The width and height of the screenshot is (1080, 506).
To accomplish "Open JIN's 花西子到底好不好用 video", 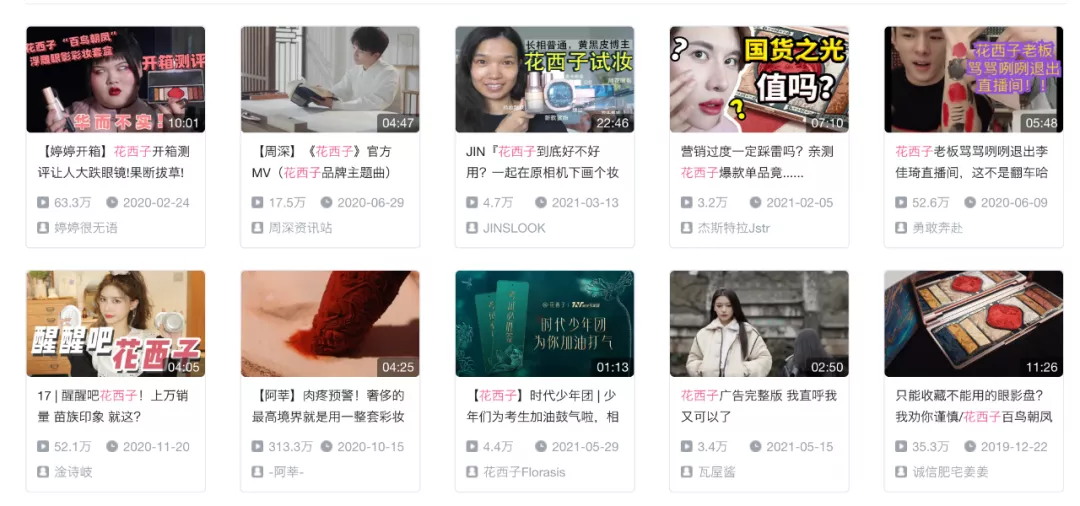I will click(544, 80).
